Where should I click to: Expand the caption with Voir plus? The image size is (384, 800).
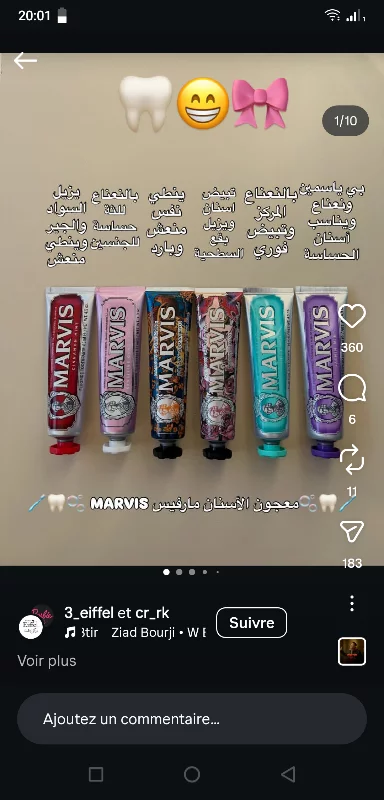[47, 661]
